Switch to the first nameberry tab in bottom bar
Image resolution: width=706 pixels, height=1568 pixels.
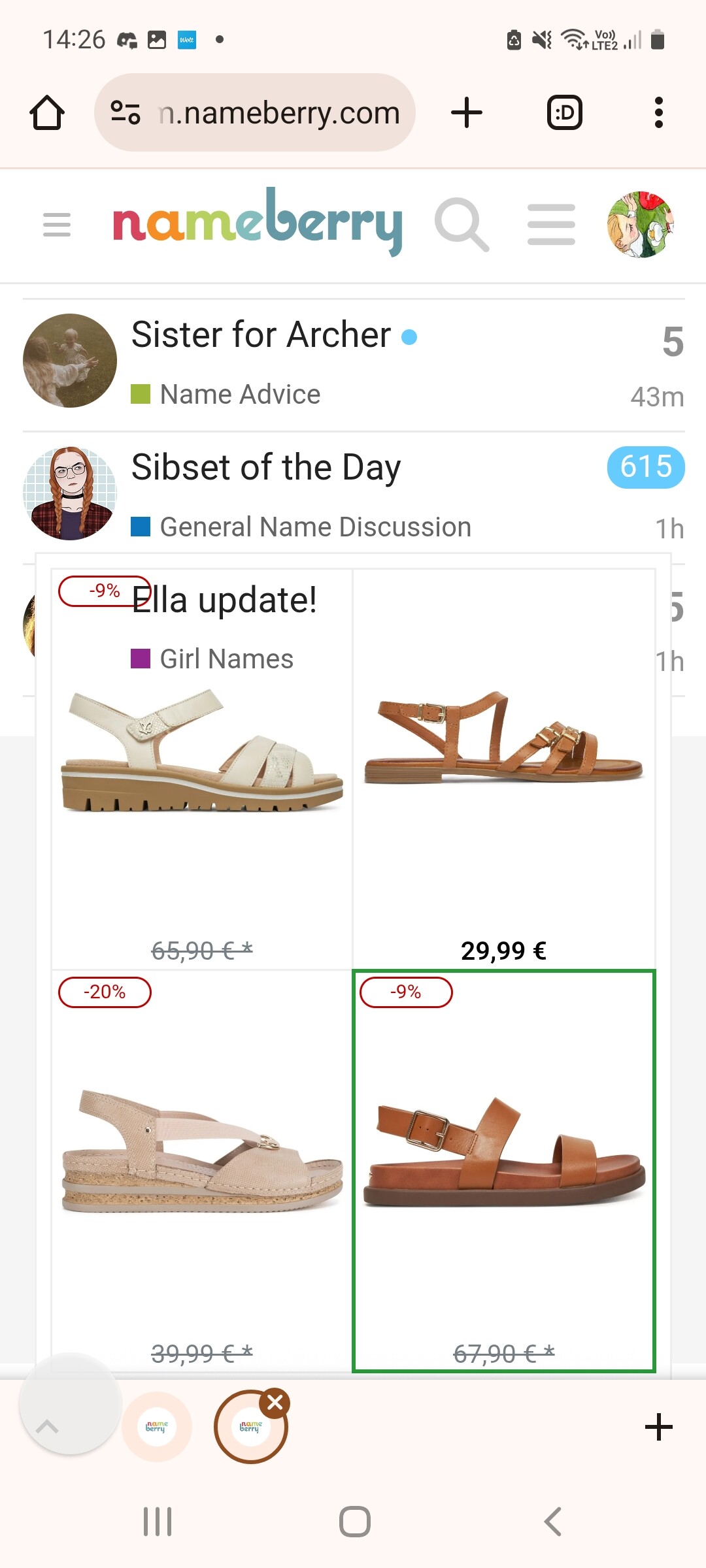pos(157,1427)
